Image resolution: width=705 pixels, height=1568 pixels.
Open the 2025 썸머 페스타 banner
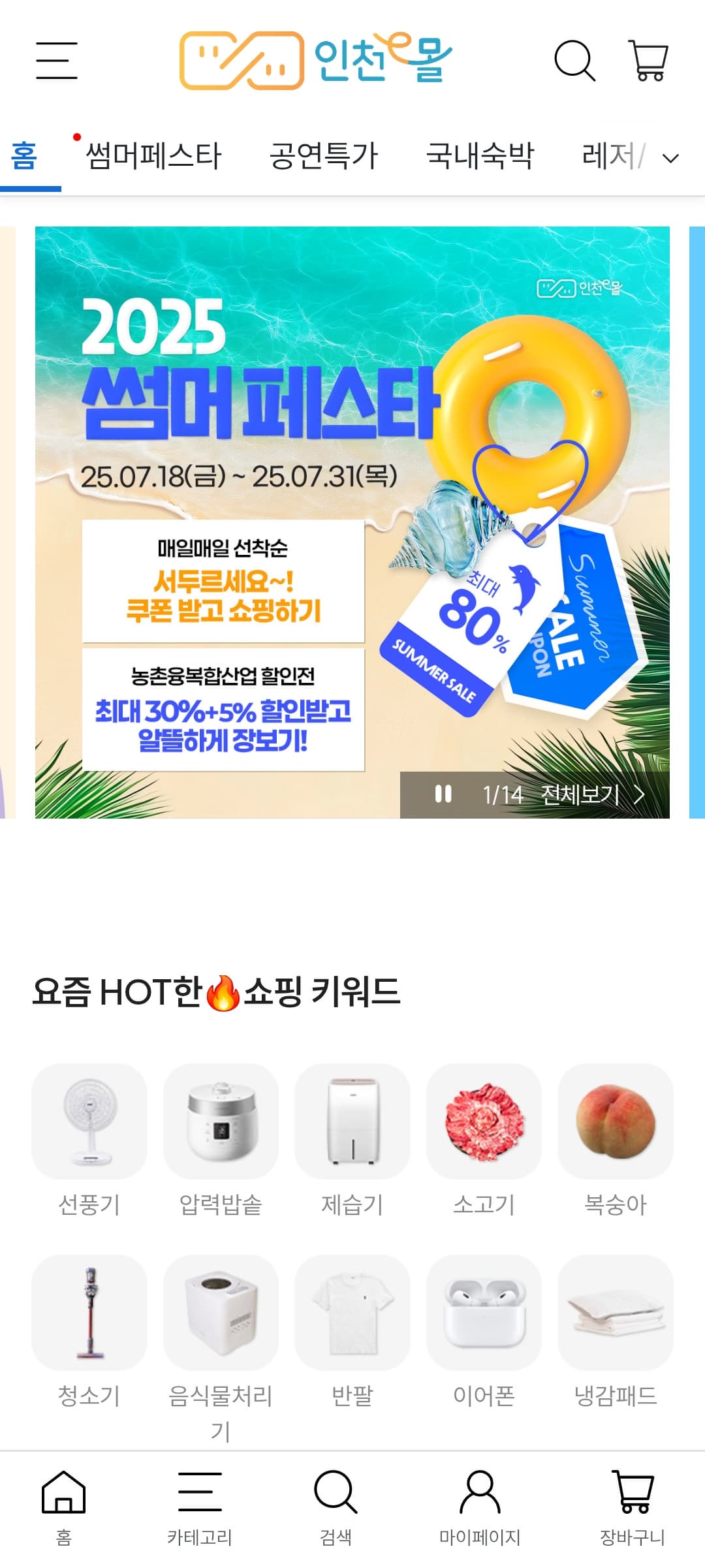coord(261,457)
